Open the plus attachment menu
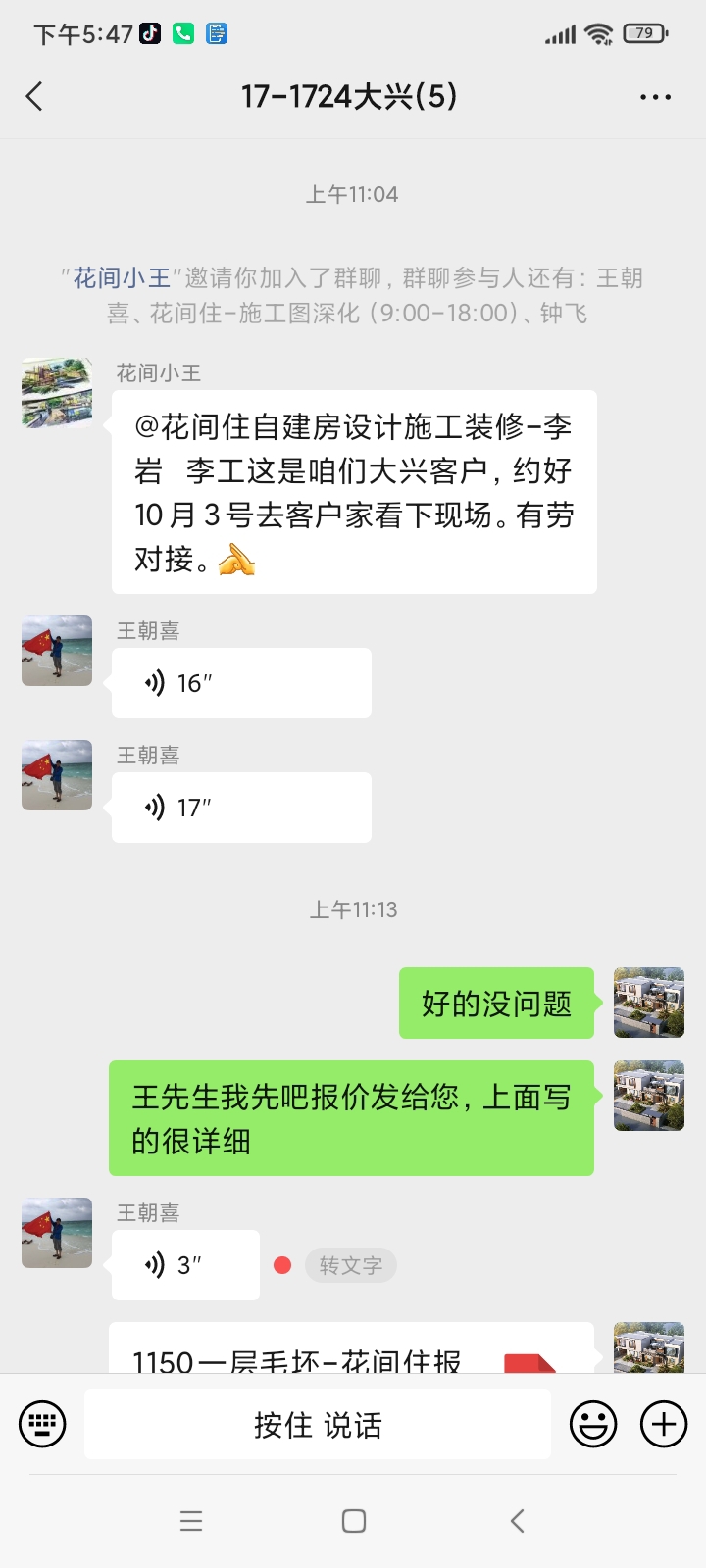 tap(664, 1425)
